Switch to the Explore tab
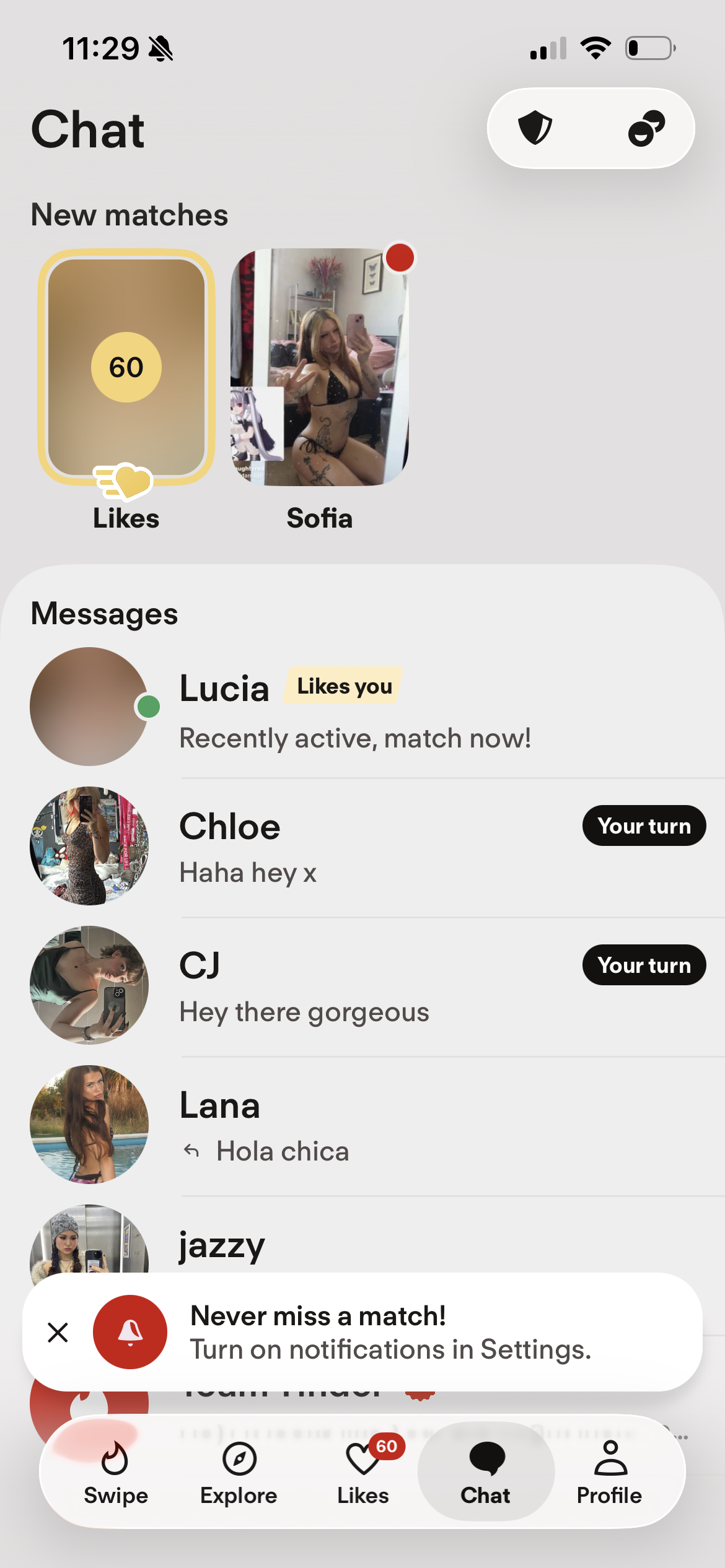The height and width of the screenshot is (1568, 725). [x=239, y=1473]
